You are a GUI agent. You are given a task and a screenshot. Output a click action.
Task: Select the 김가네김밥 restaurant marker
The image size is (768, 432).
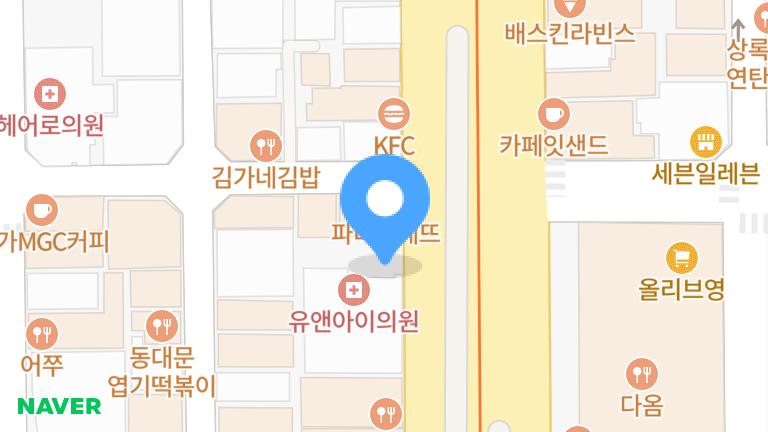click(266, 146)
